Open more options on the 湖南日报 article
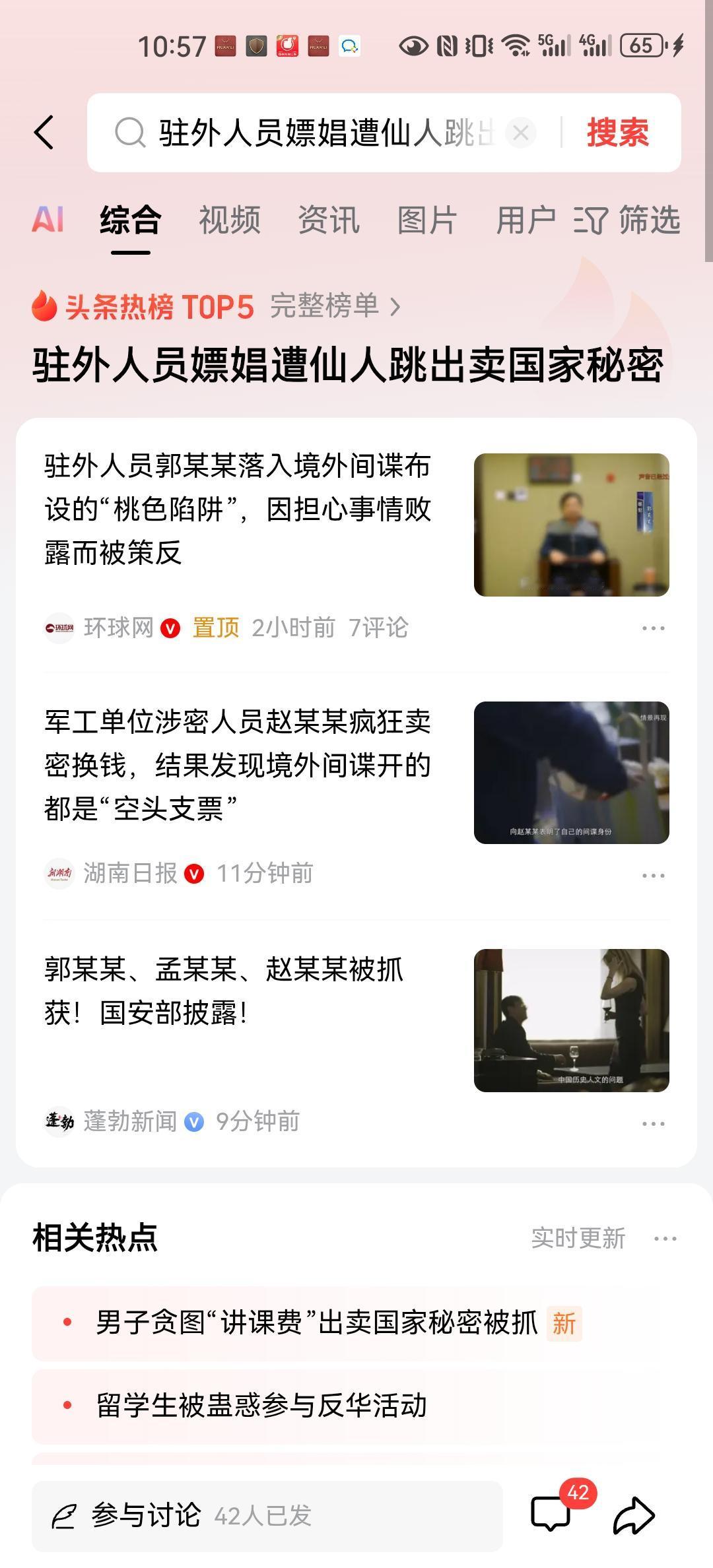The image size is (713, 1568). [652, 874]
